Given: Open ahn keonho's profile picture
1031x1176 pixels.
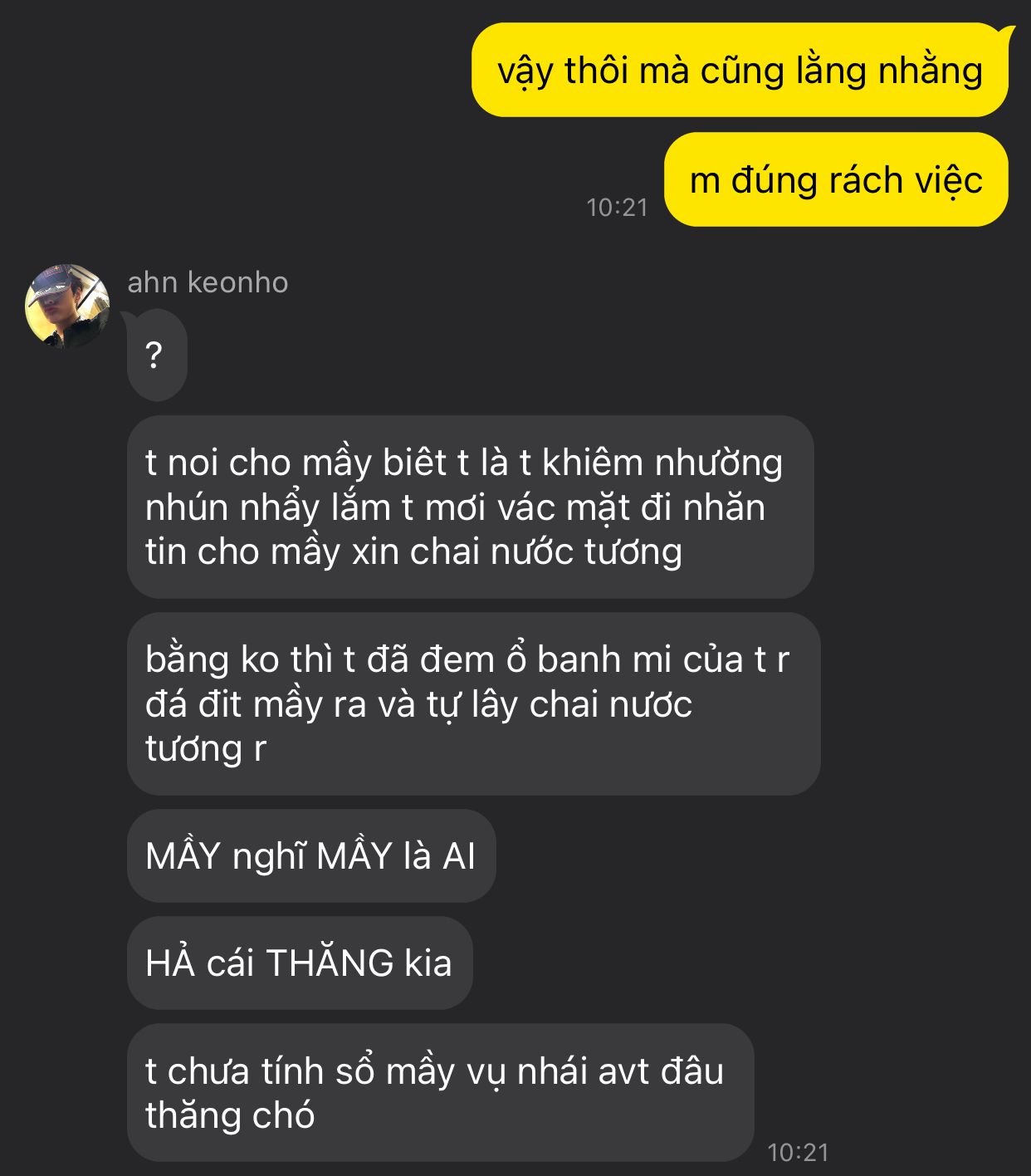Looking at the screenshot, I should [67, 306].
